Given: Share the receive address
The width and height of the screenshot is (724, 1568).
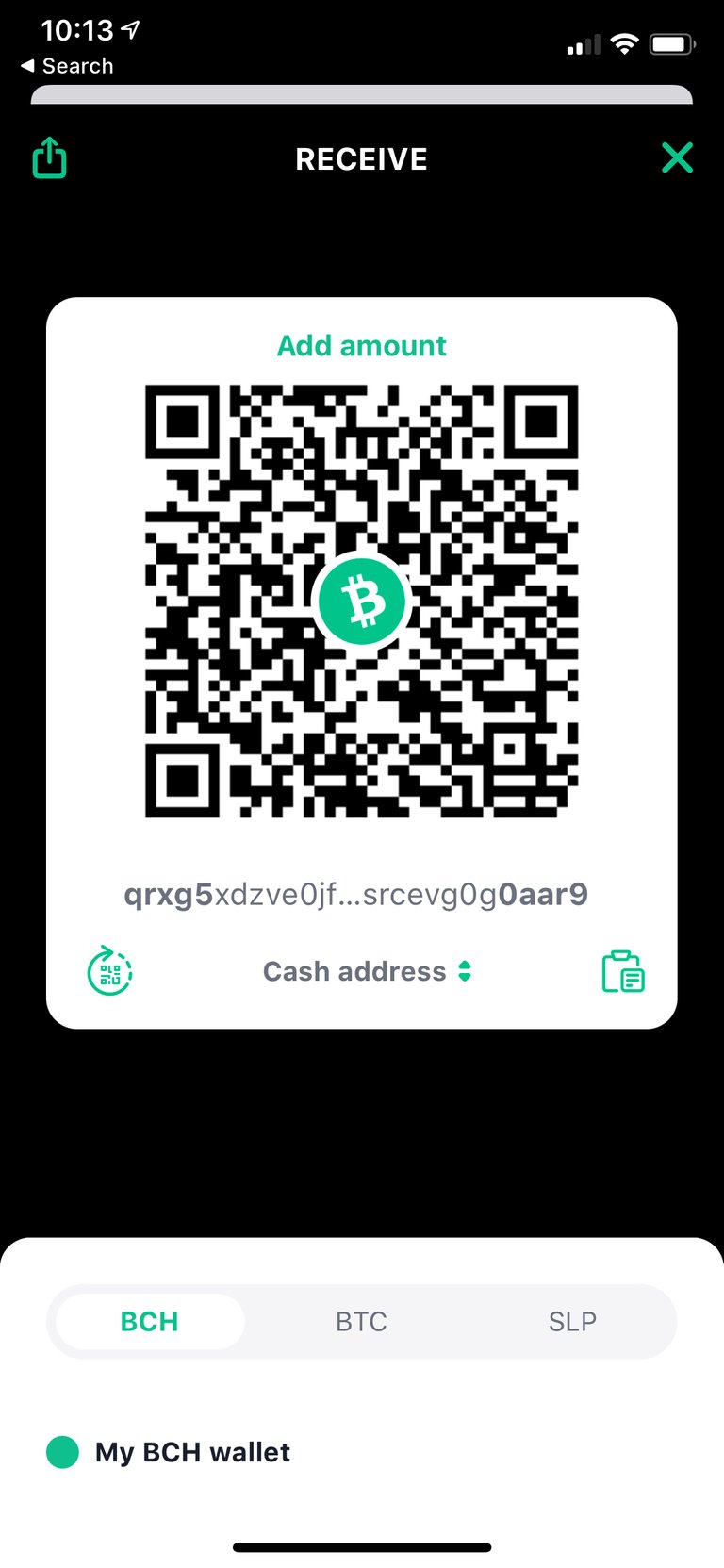Looking at the screenshot, I should (50, 157).
